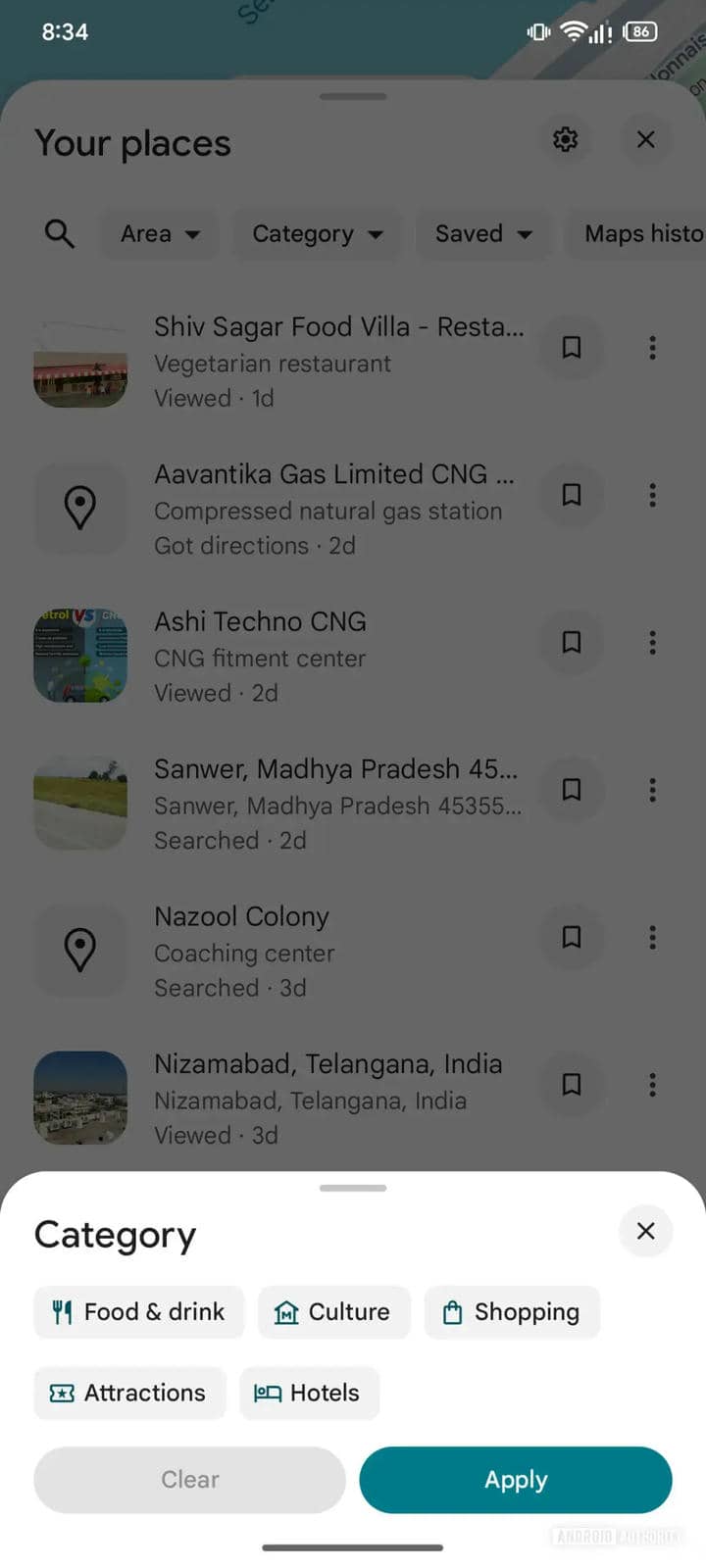
Task: Bookmark Shiv Sagar Food Villa restaurant
Action: (572, 348)
